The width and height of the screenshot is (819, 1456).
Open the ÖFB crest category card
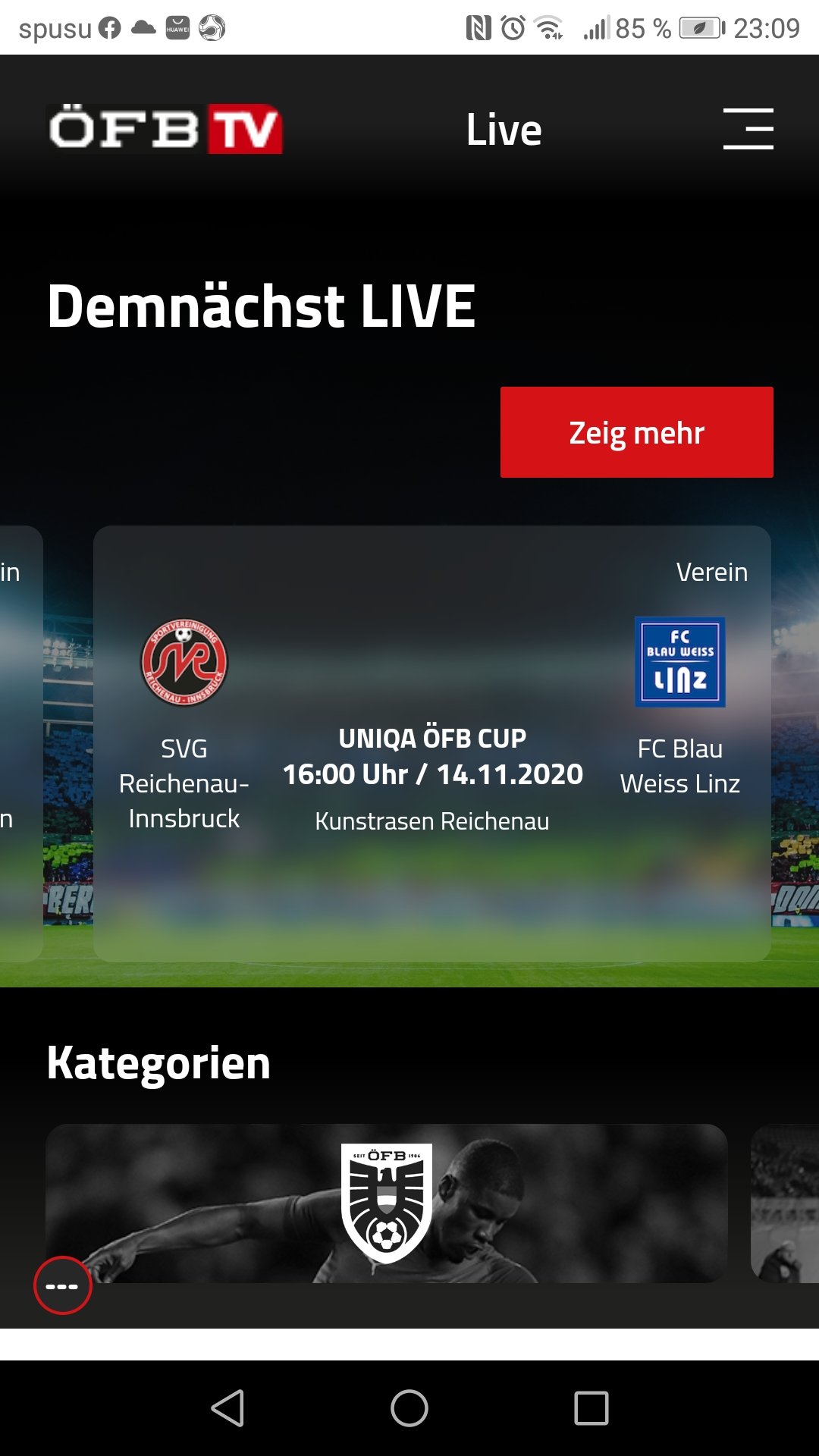387,1203
